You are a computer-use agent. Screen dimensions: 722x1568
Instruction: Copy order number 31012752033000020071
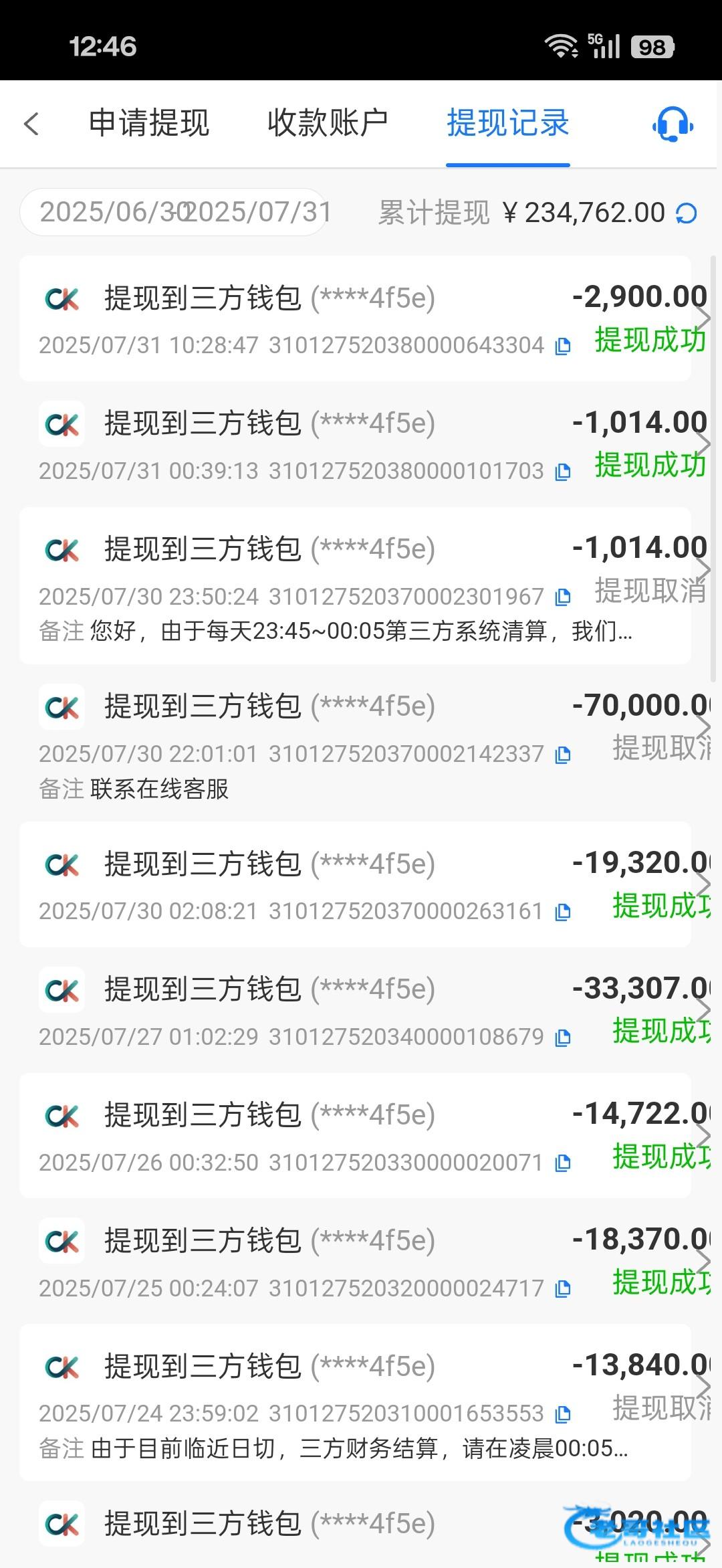click(x=563, y=1163)
